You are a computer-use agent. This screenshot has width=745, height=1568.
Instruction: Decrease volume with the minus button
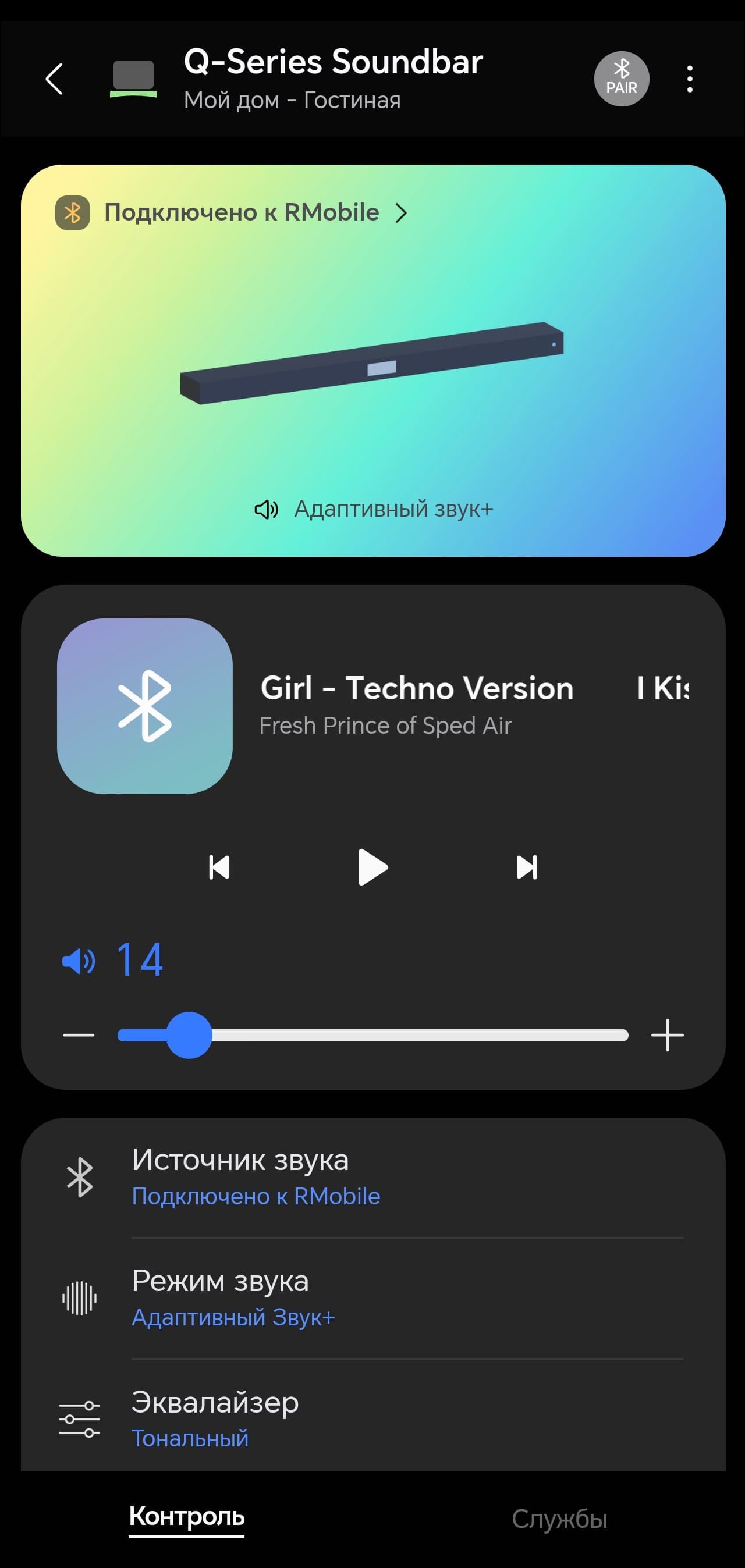[x=79, y=1035]
